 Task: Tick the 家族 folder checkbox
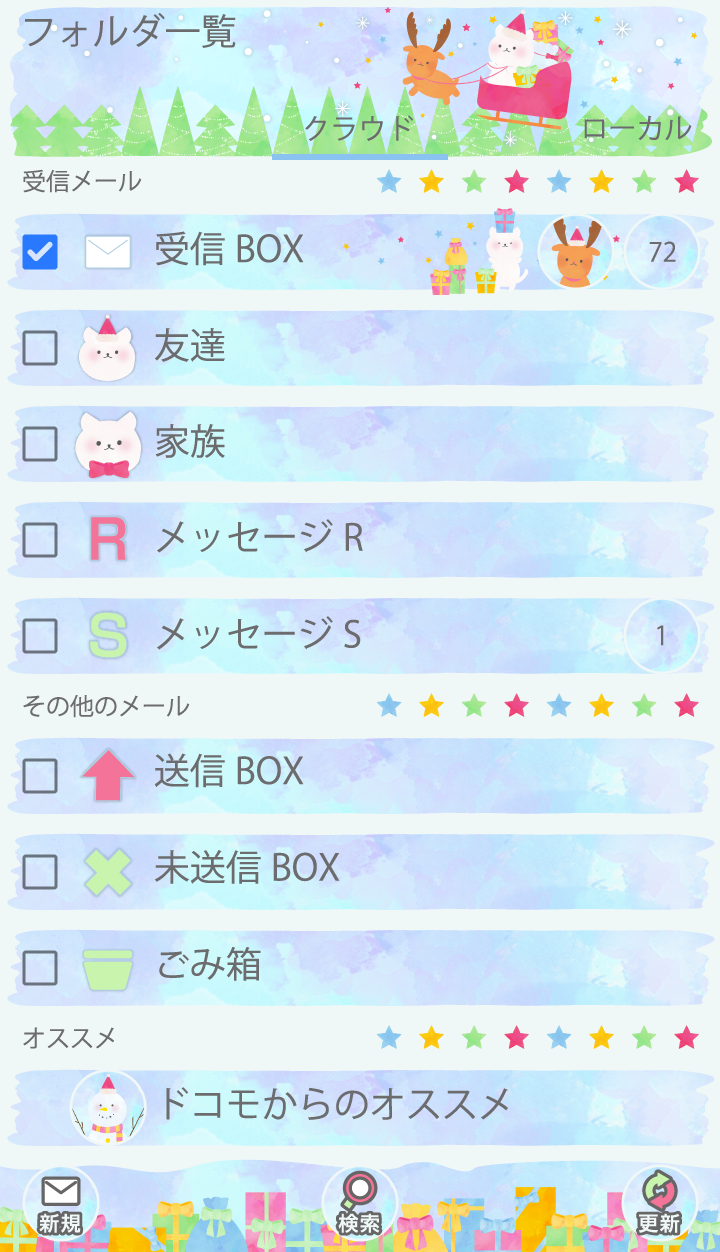(x=40, y=444)
